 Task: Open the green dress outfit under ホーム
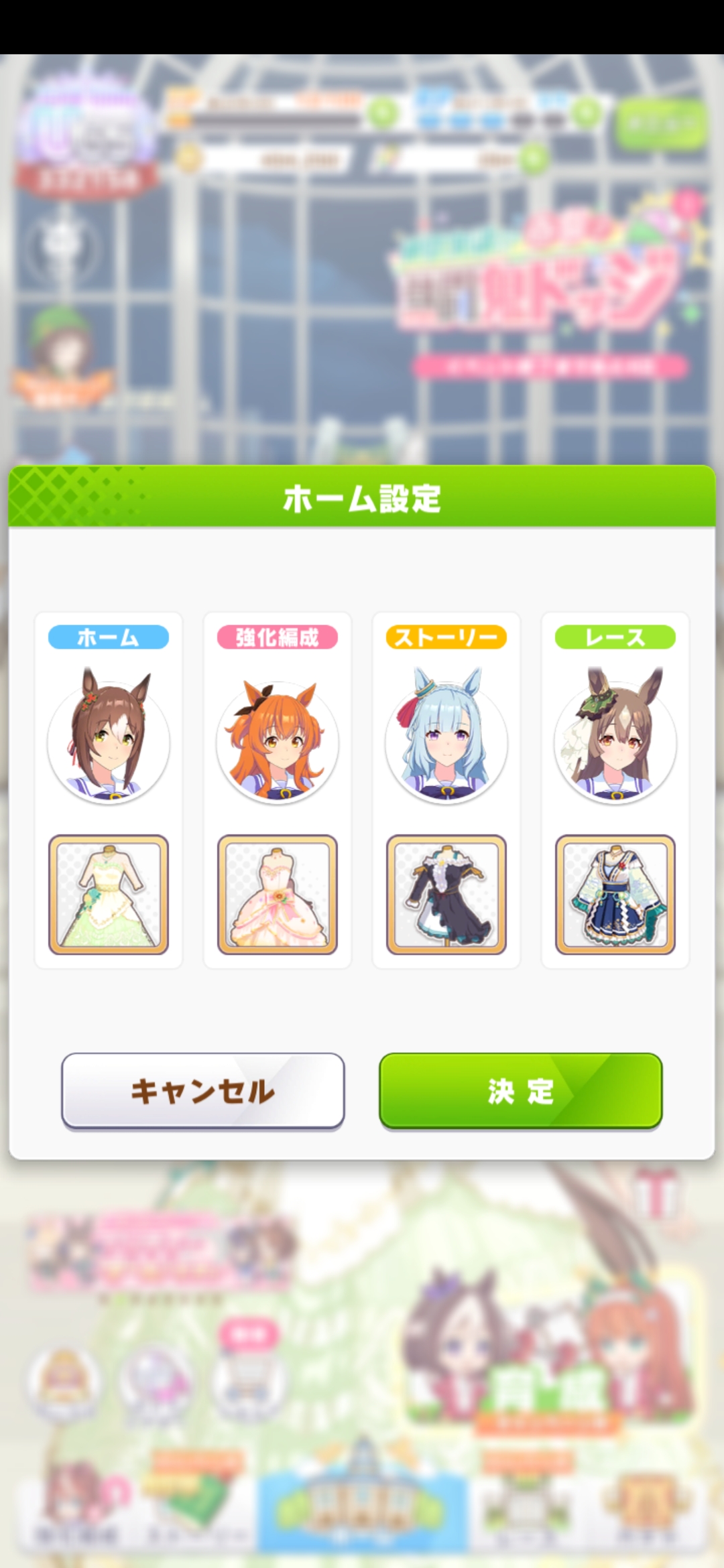pyautogui.click(x=109, y=894)
